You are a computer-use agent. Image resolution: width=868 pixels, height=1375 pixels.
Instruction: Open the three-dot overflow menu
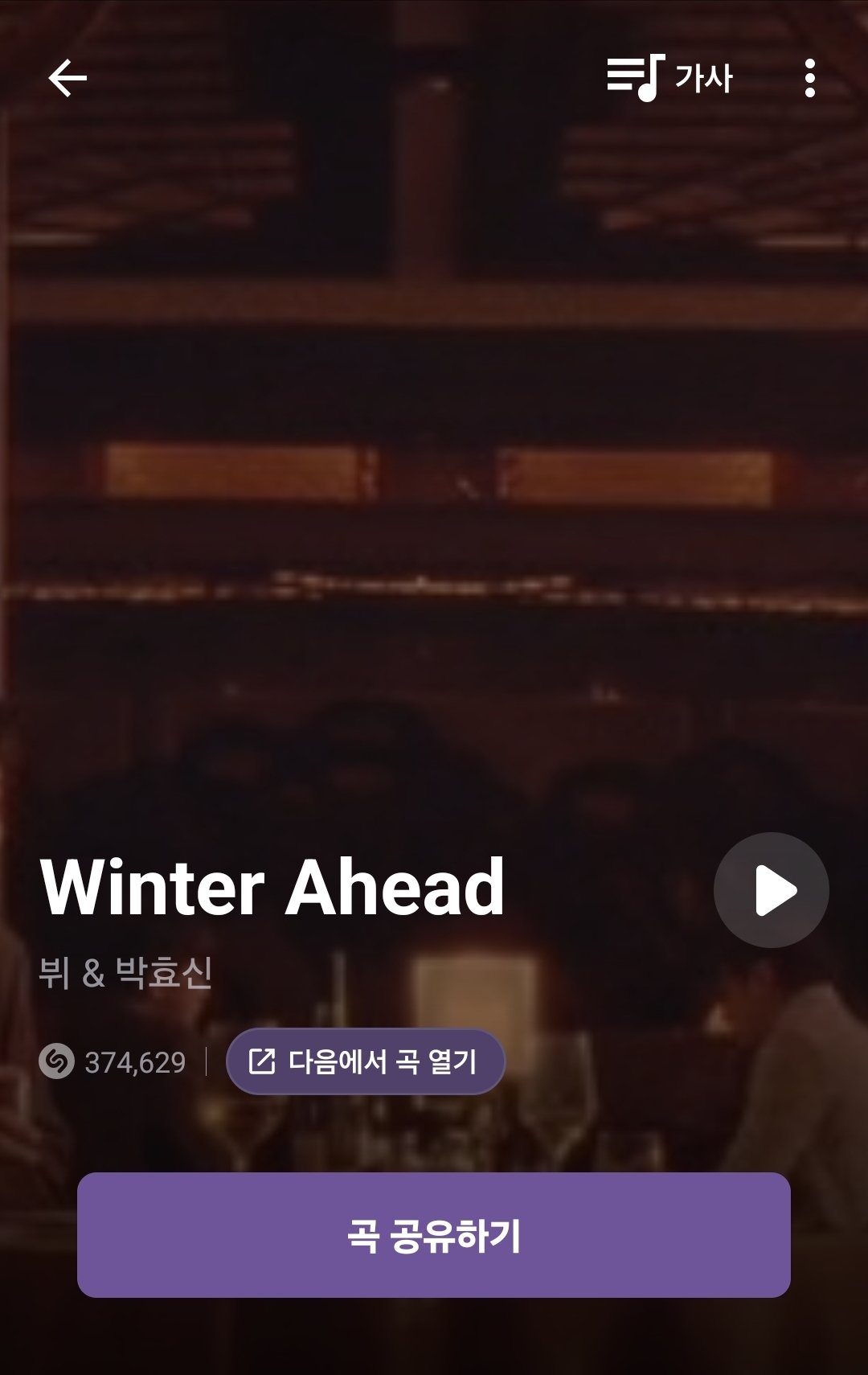point(809,78)
